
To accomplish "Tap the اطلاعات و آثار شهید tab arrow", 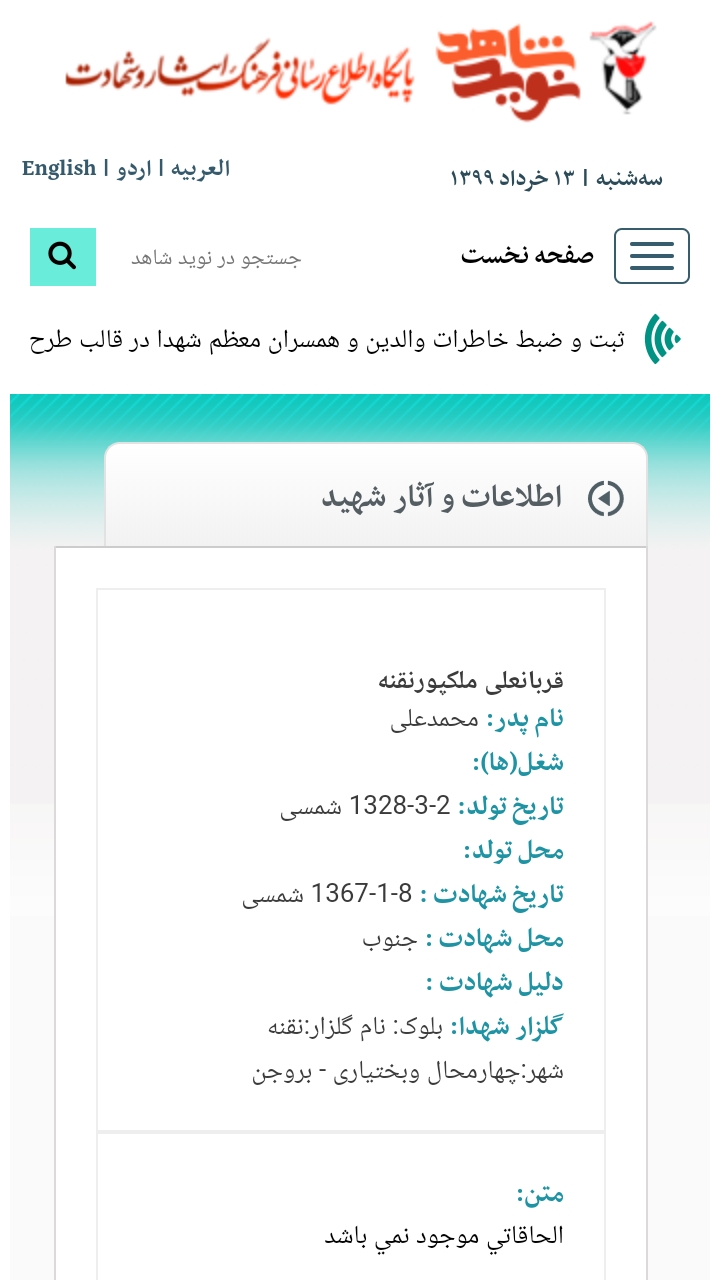I will [x=606, y=498].
